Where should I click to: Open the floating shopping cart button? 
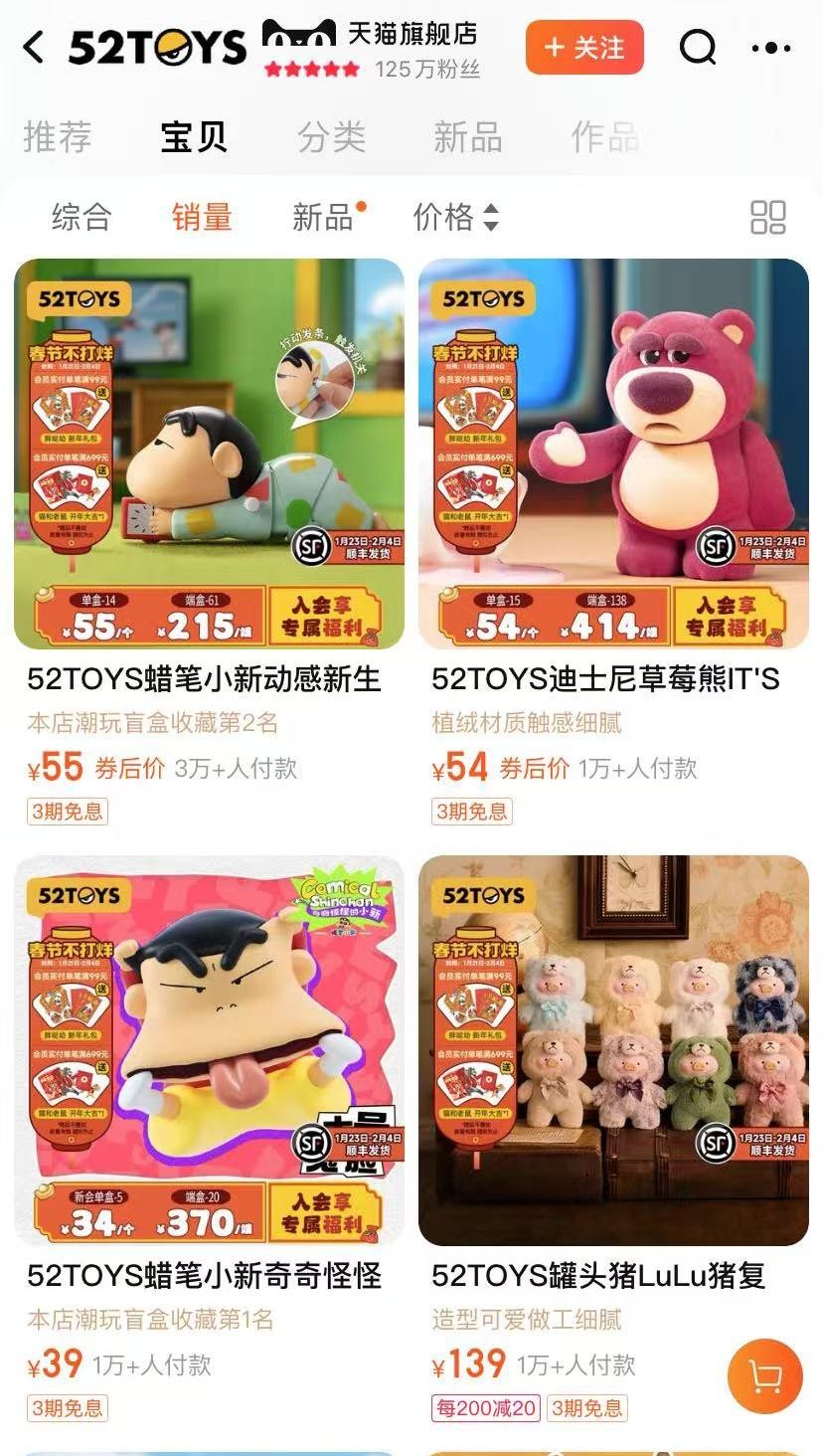coord(764,1376)
